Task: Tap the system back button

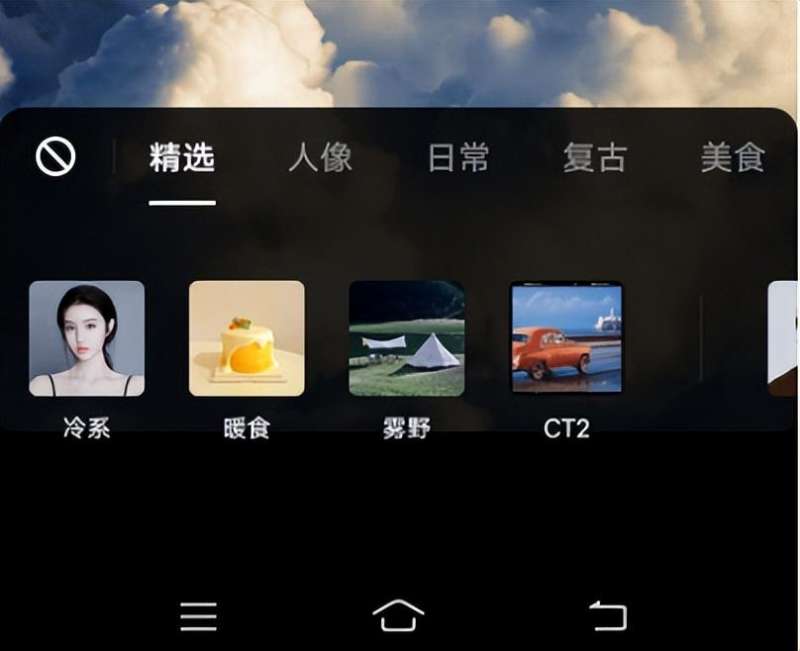Action: pyautogui.click(x=607, y=616)
